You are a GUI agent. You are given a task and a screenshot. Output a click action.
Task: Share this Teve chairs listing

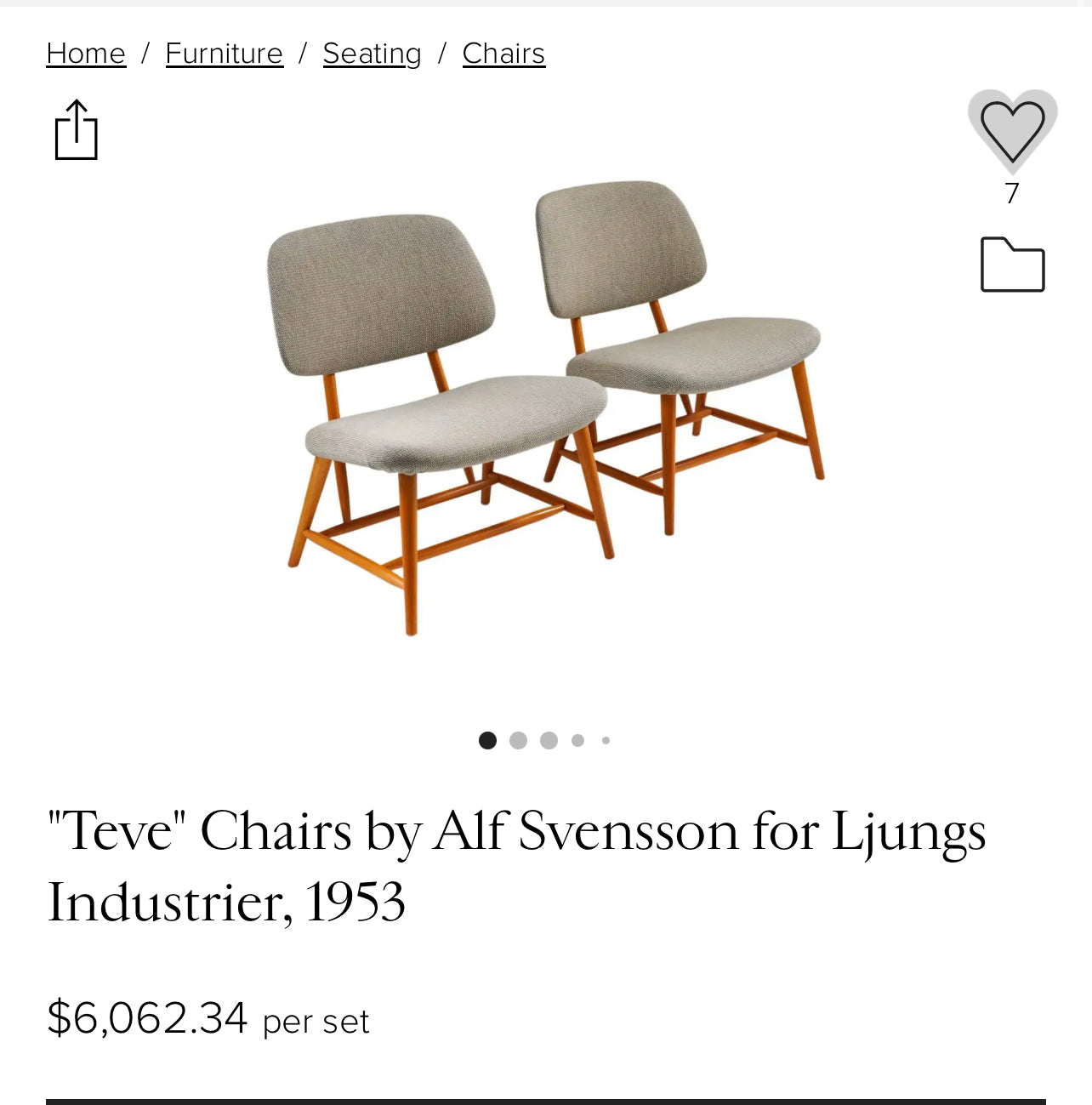pyautogui.click(x=77, y=130)
